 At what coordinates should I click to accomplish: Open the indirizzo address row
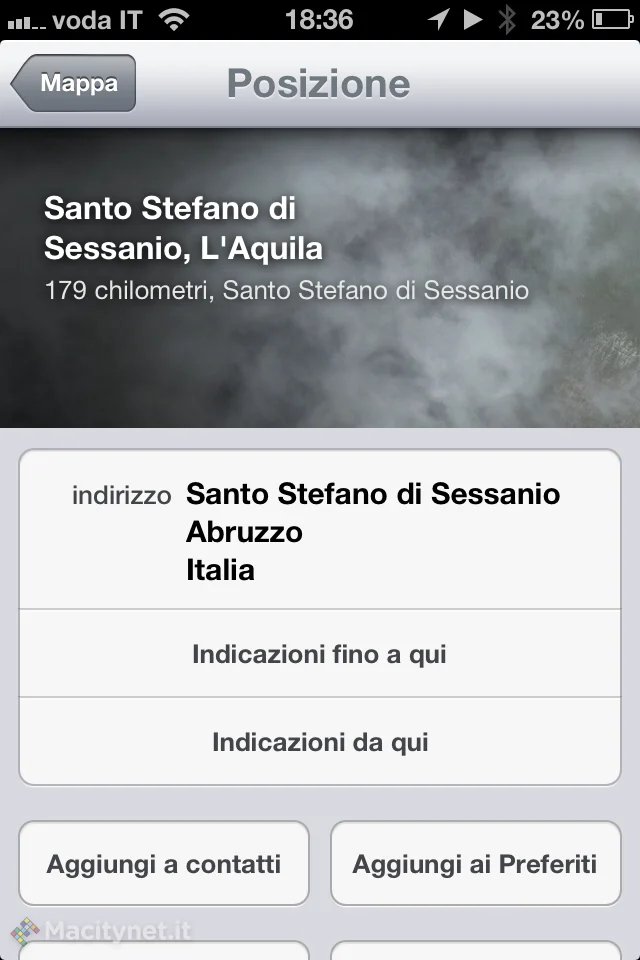pos(320,530)
